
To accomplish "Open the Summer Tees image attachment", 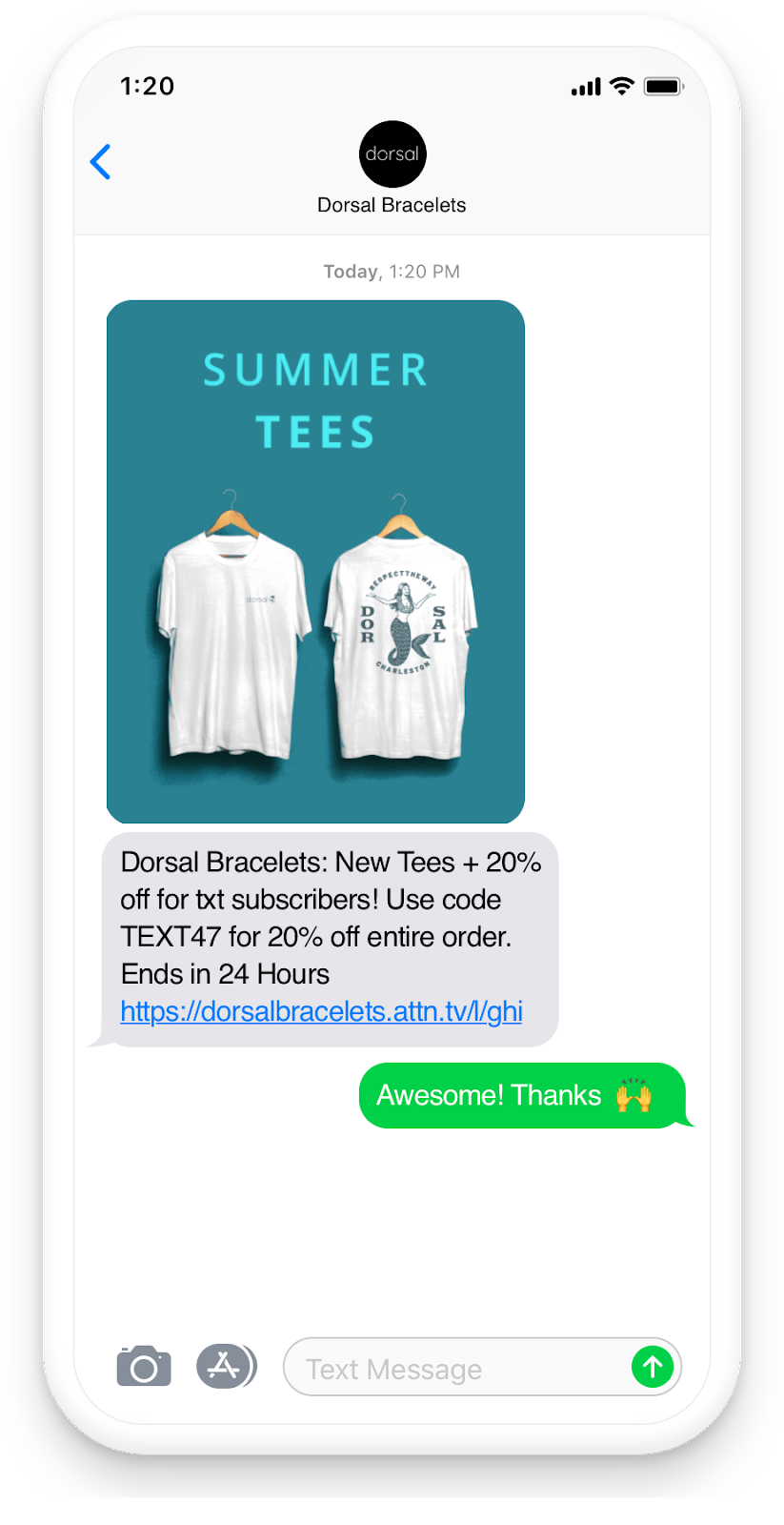I will coord(315,561).
